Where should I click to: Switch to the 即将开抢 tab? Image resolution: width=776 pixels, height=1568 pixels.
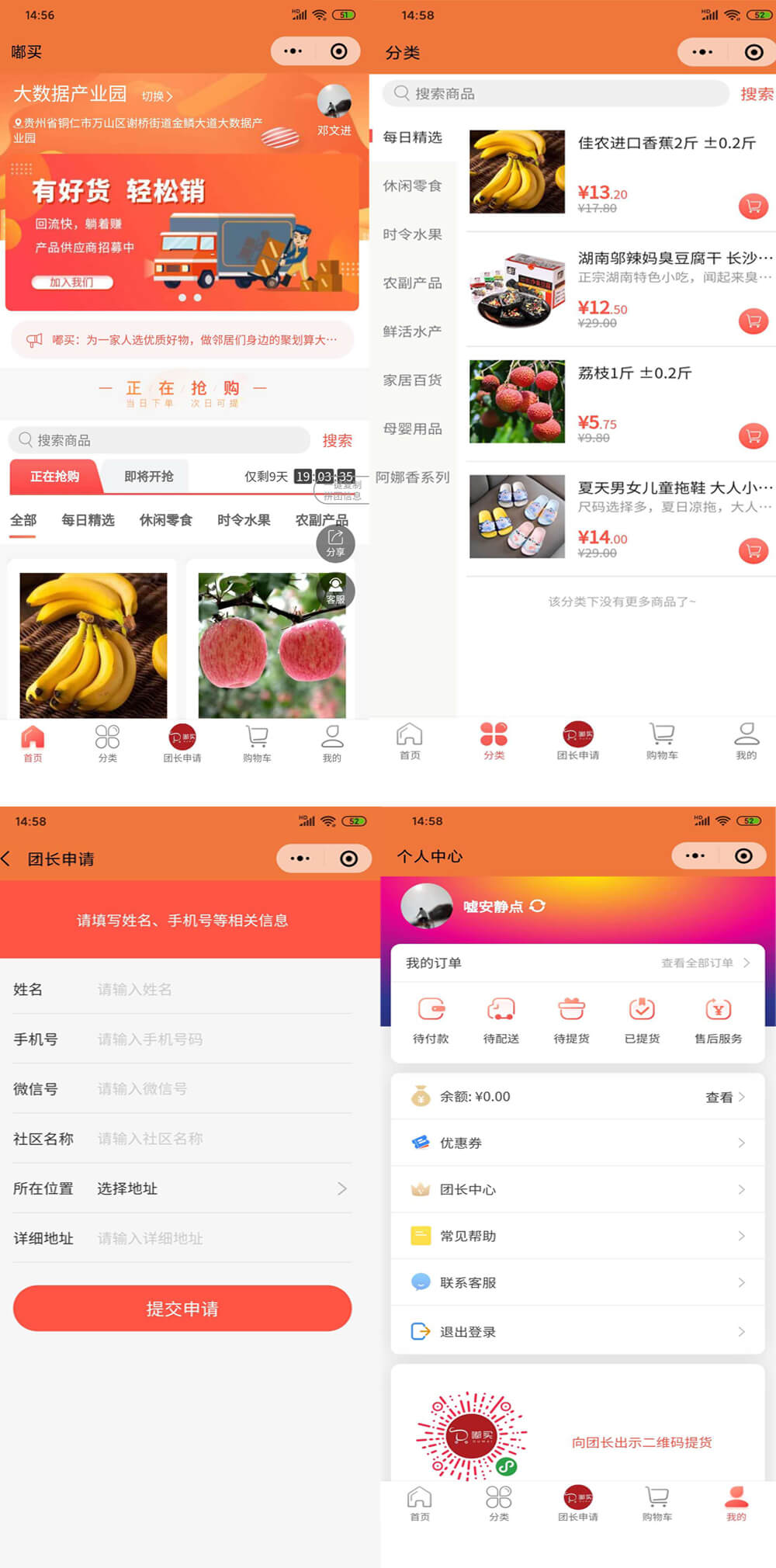(147, 476)
